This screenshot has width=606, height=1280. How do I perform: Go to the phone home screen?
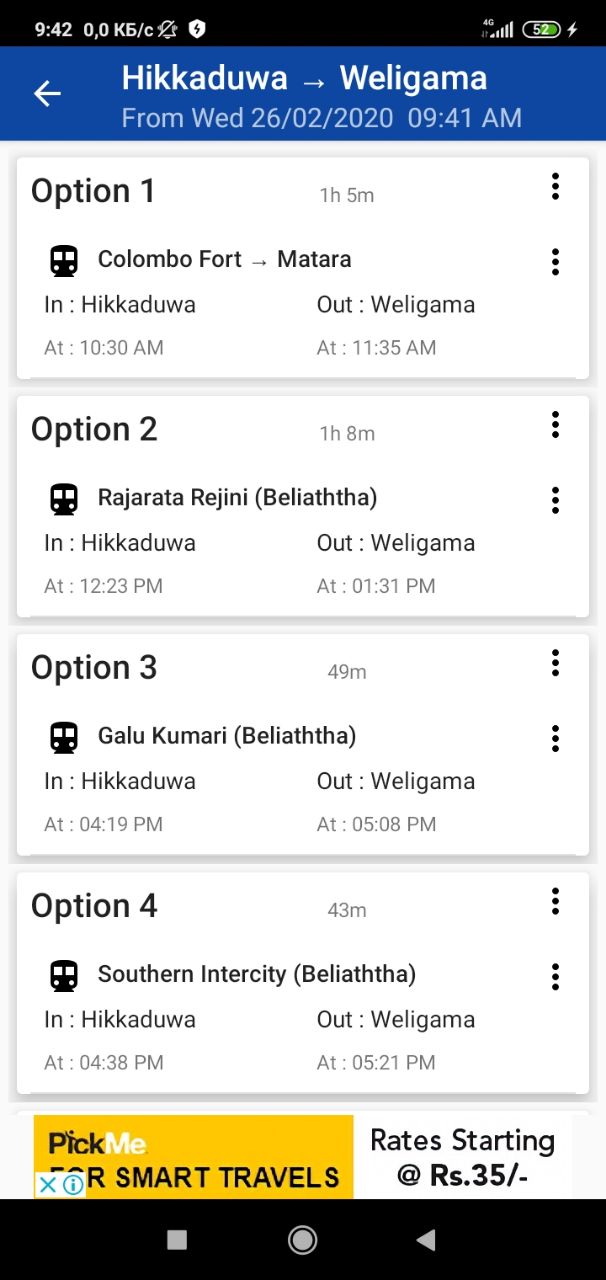click(302, 1240)
